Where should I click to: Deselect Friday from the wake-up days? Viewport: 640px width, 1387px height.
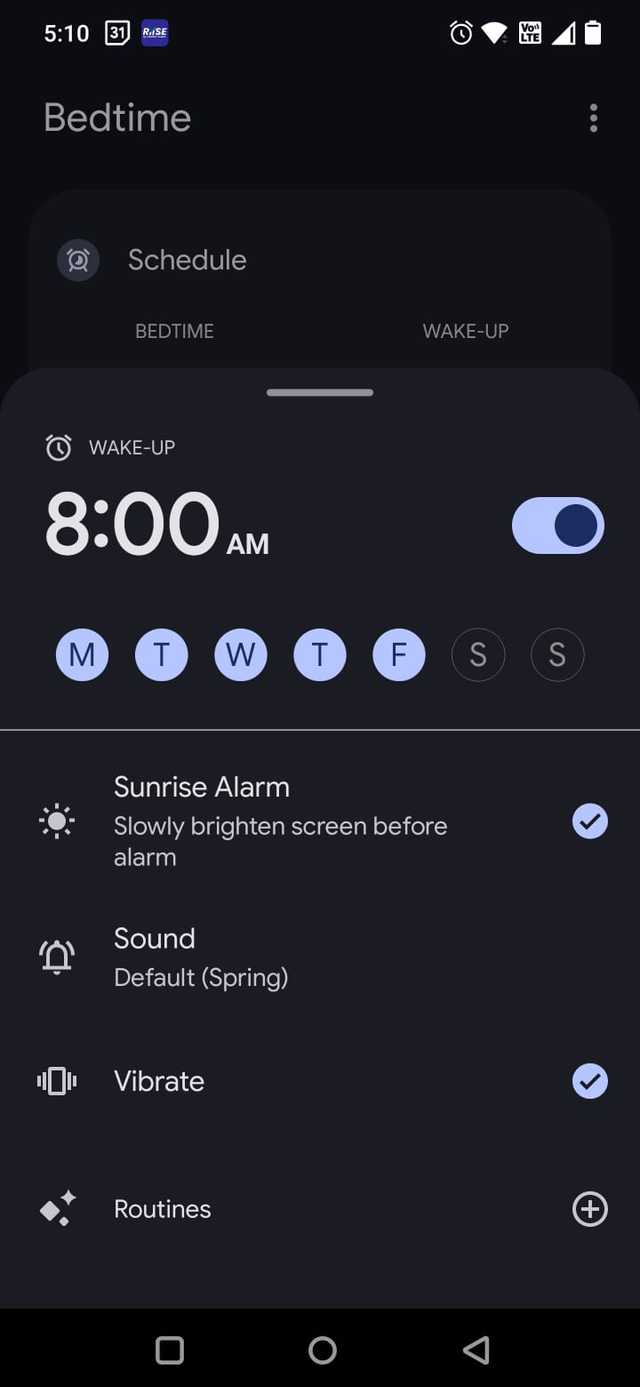click(398, 655)
